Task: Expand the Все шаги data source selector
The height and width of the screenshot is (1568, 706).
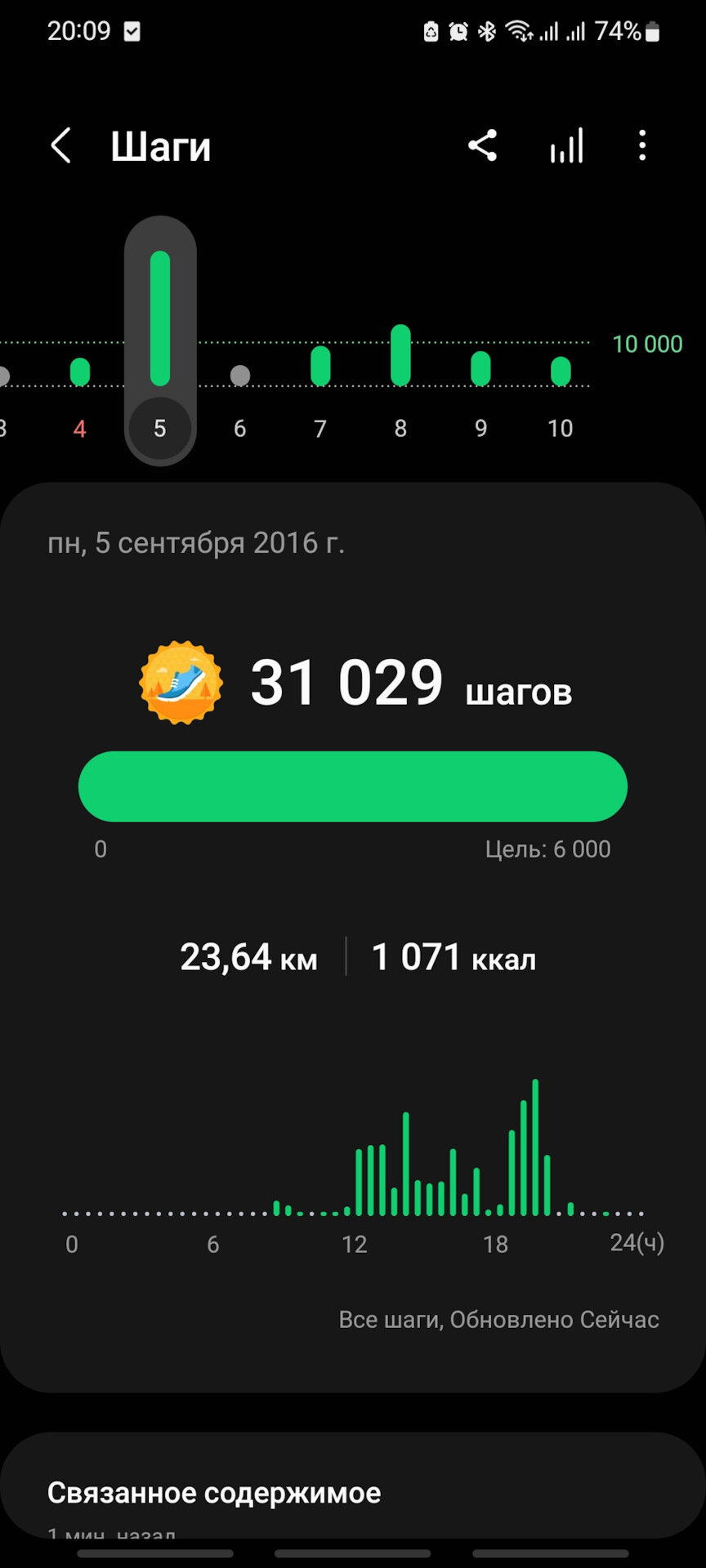Action: (x=500, y=1320)
